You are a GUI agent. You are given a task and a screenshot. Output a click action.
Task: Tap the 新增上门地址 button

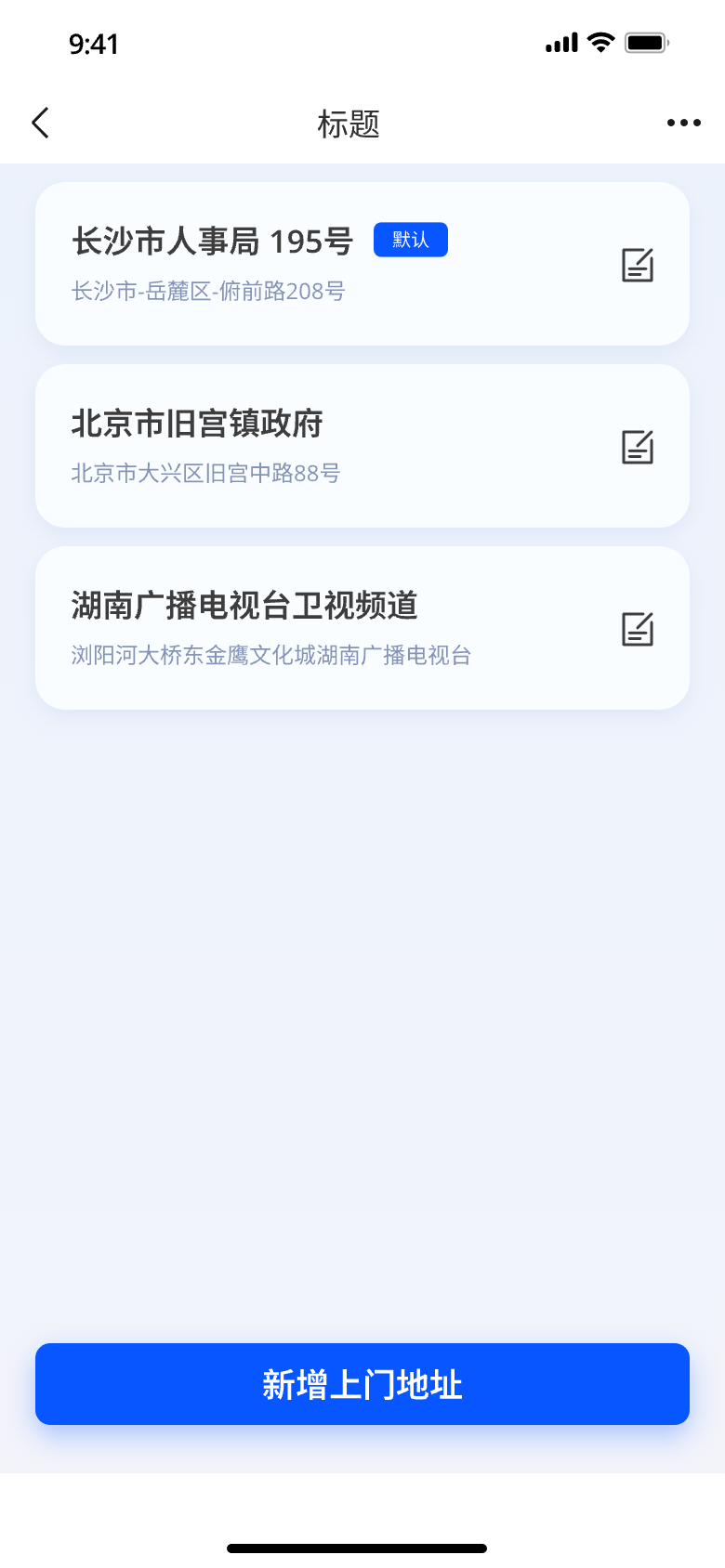click(x=362, y=1384)
